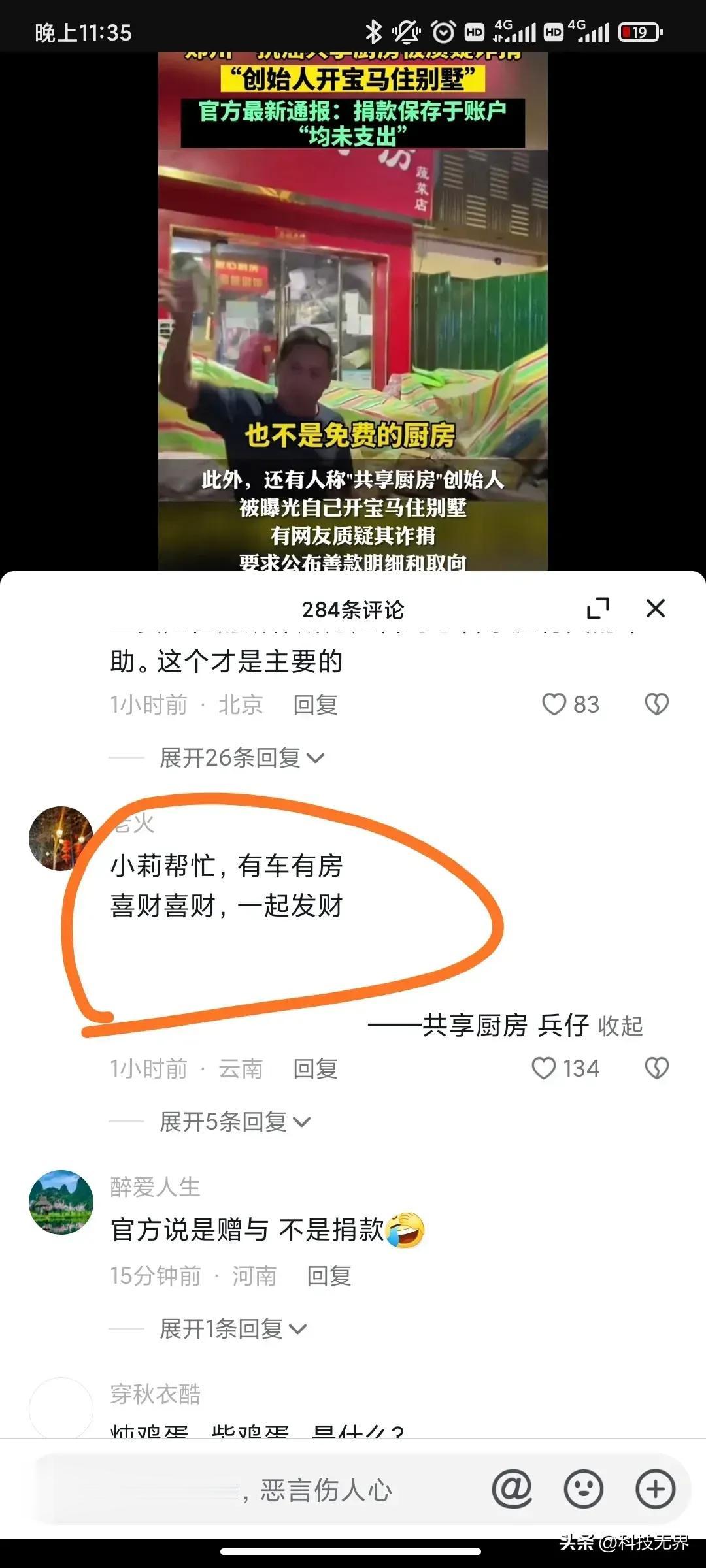
Task: Close the comments panel
Action: (x=655, y=608)
